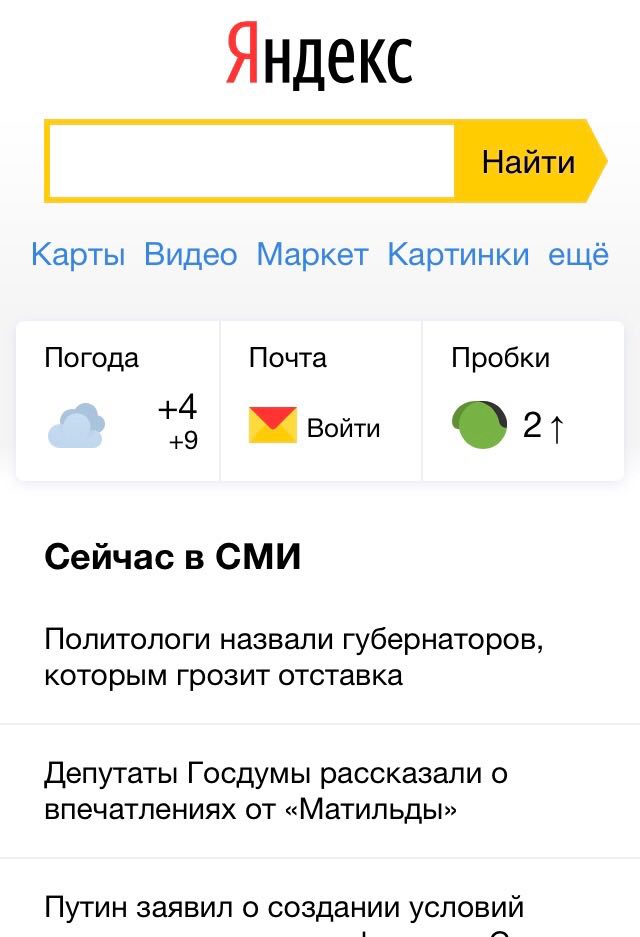This screenshot has width=640, height=937.
Task: Open the Путин заявил news headline
Action: [x=284, y=908]
